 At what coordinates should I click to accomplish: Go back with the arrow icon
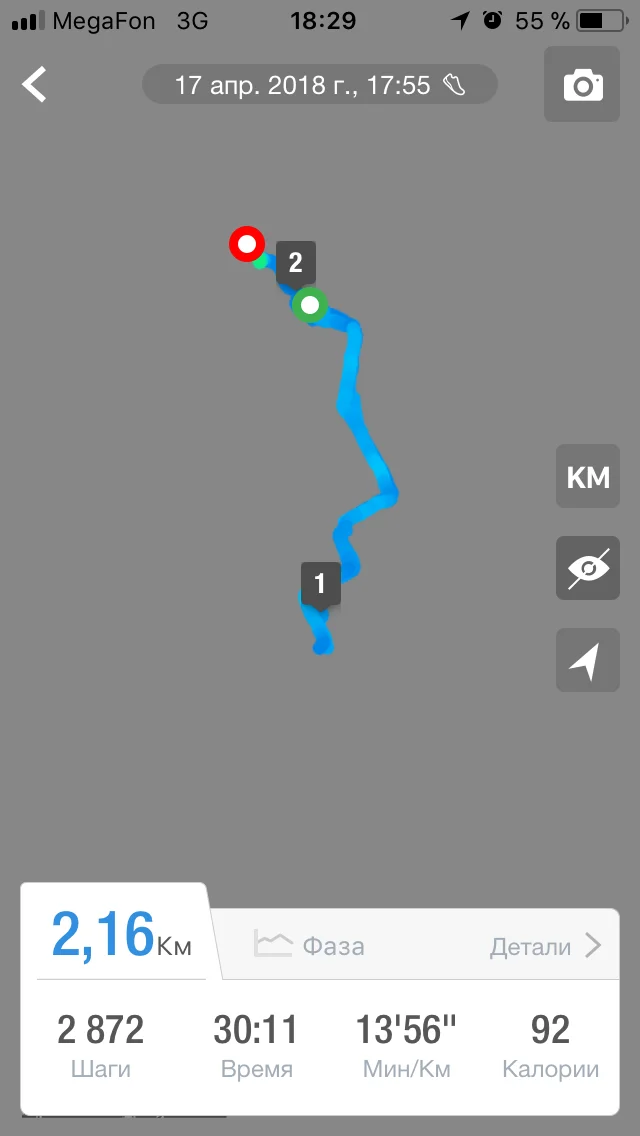point(34,85)
